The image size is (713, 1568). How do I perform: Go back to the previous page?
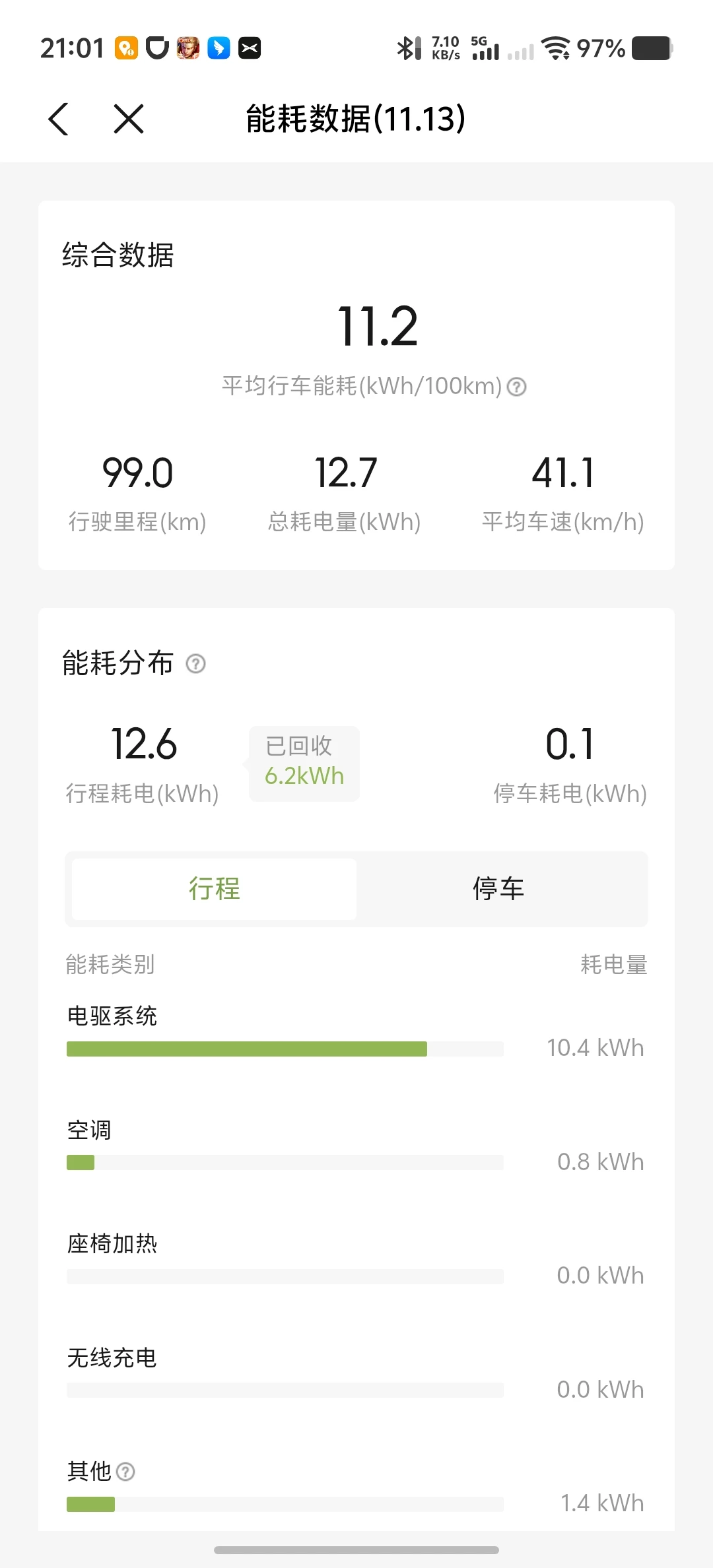(x=59, y=119)
